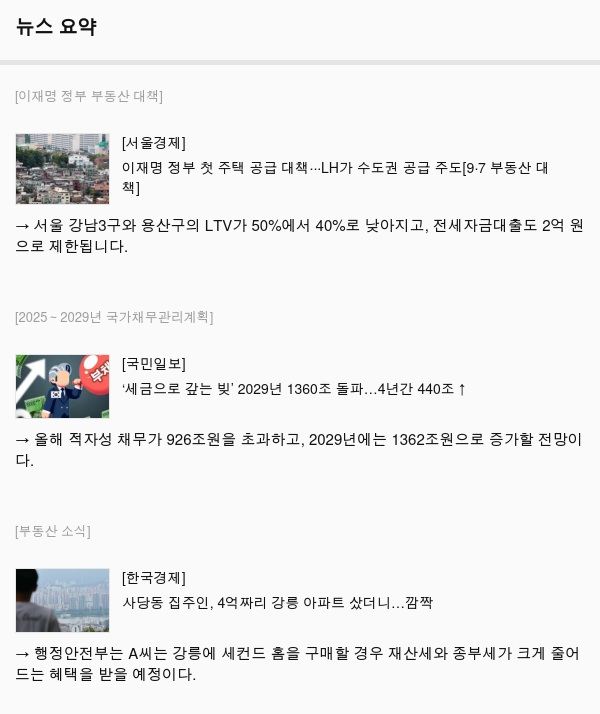600x714 pixels.
Task: Open the 서울경제 article on 주택 공급 대책
Action: coord(334,168)
